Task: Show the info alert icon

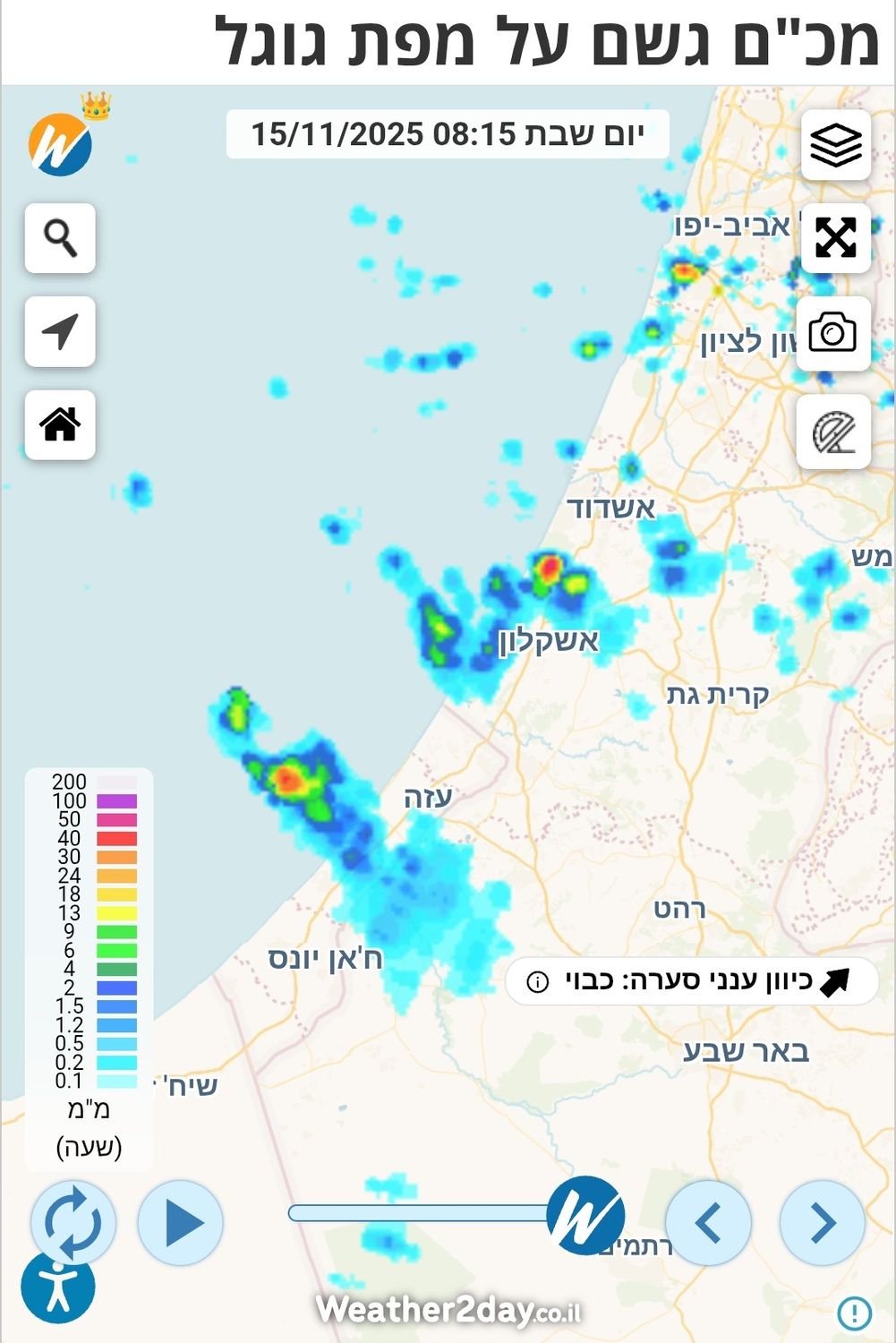Action: pos(854,1313)
